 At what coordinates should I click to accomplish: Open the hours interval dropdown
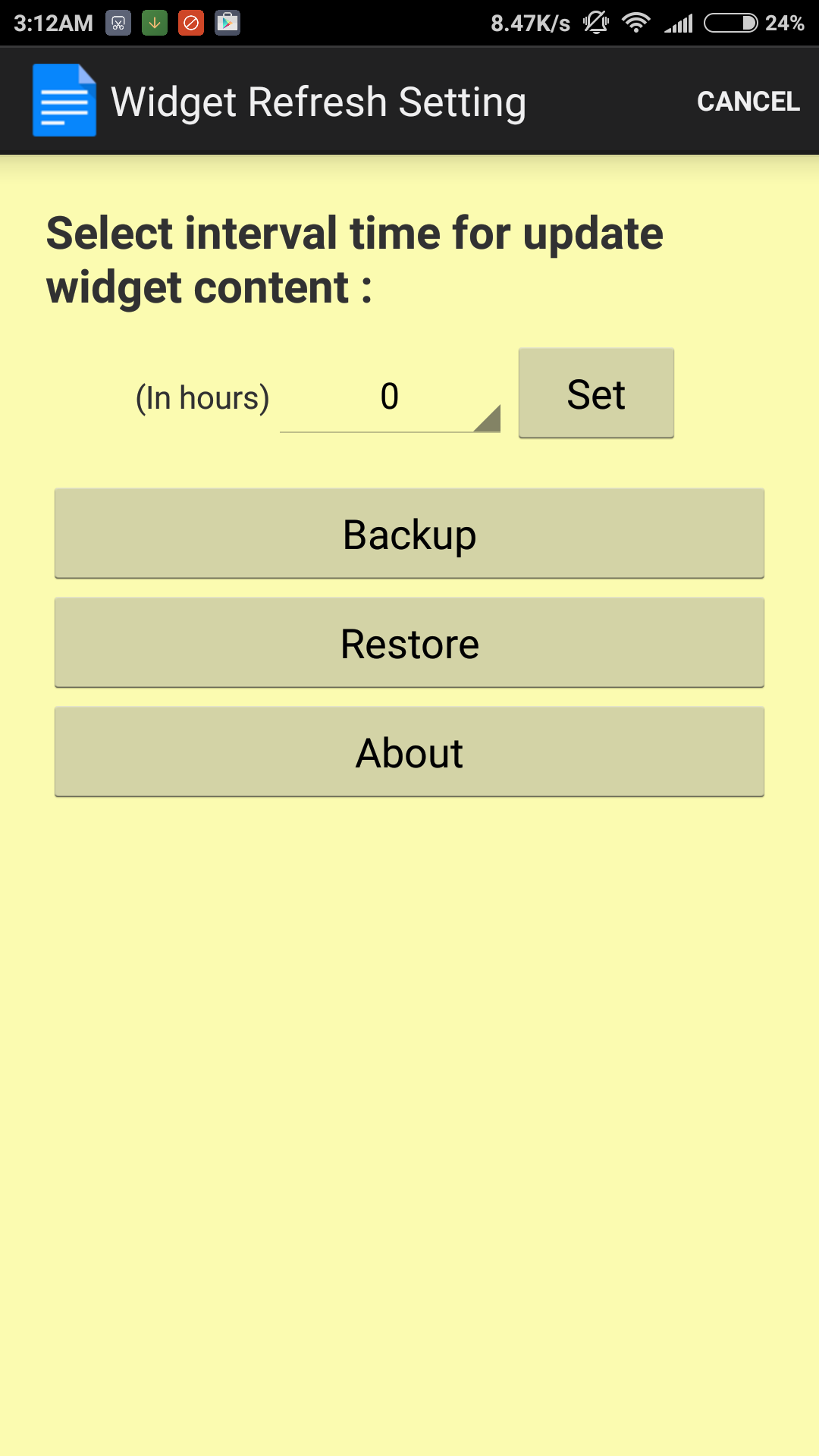pyautogui.click(x=390, y=397)
